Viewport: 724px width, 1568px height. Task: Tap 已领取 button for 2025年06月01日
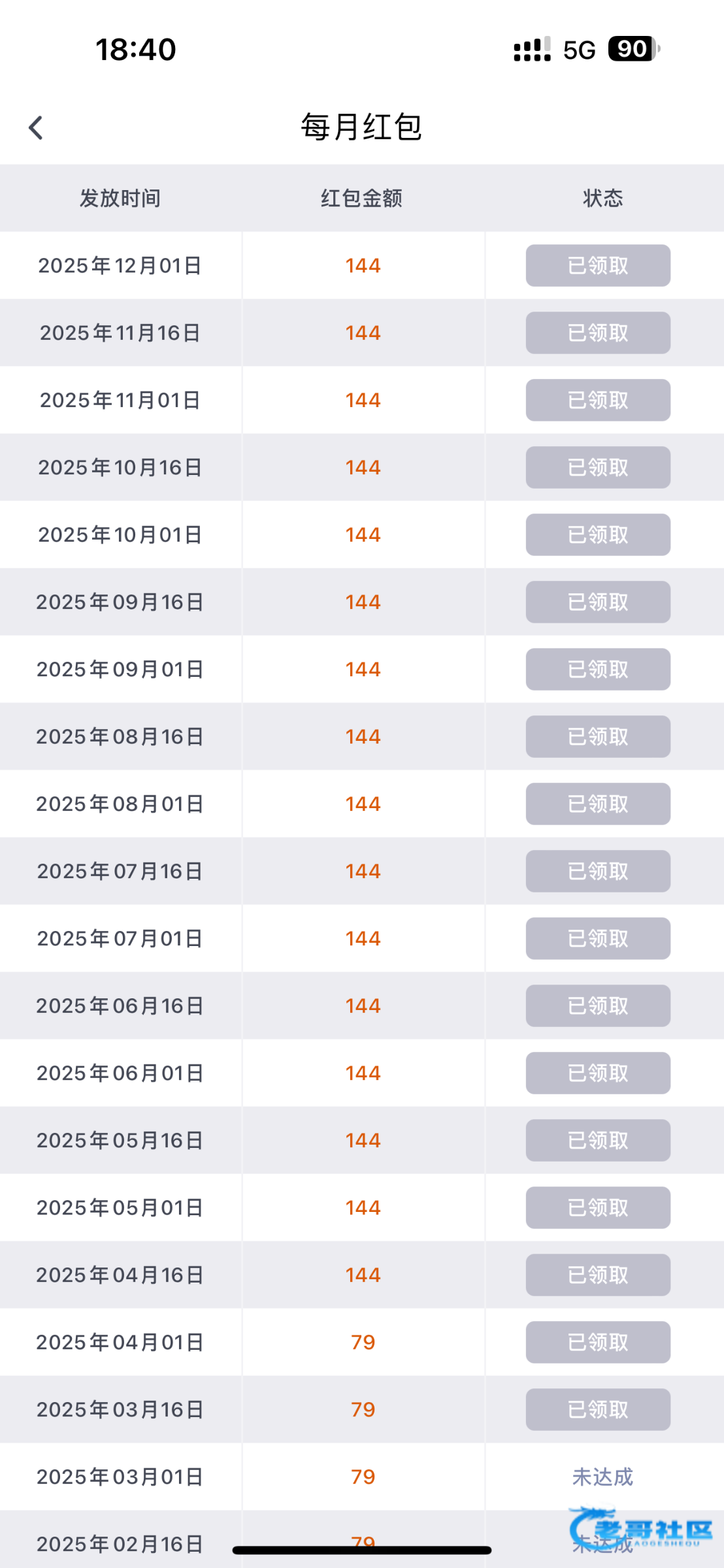pos(598,1073)
